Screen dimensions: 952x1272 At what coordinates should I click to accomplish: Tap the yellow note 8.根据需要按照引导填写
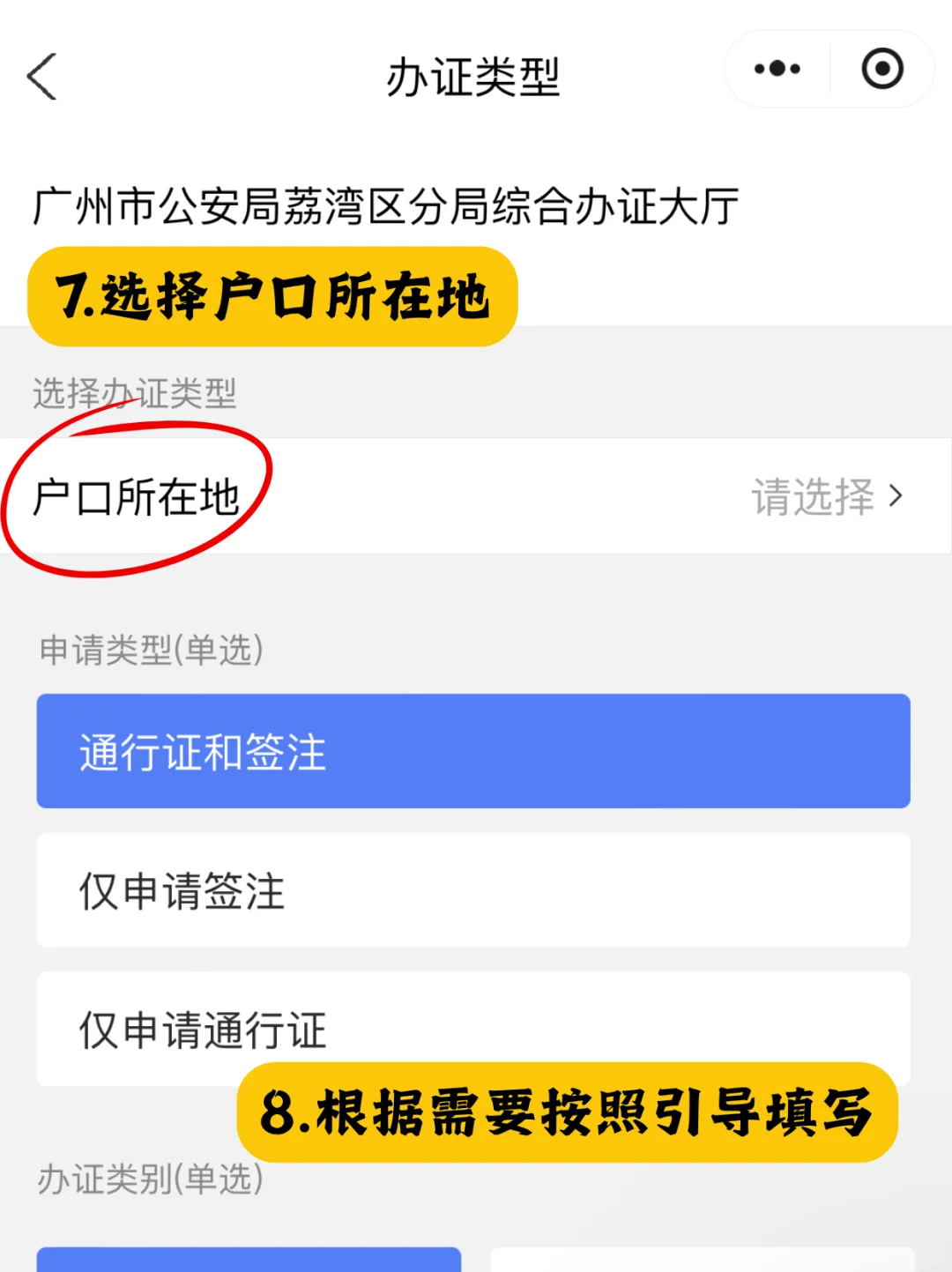coord(569,1113)
